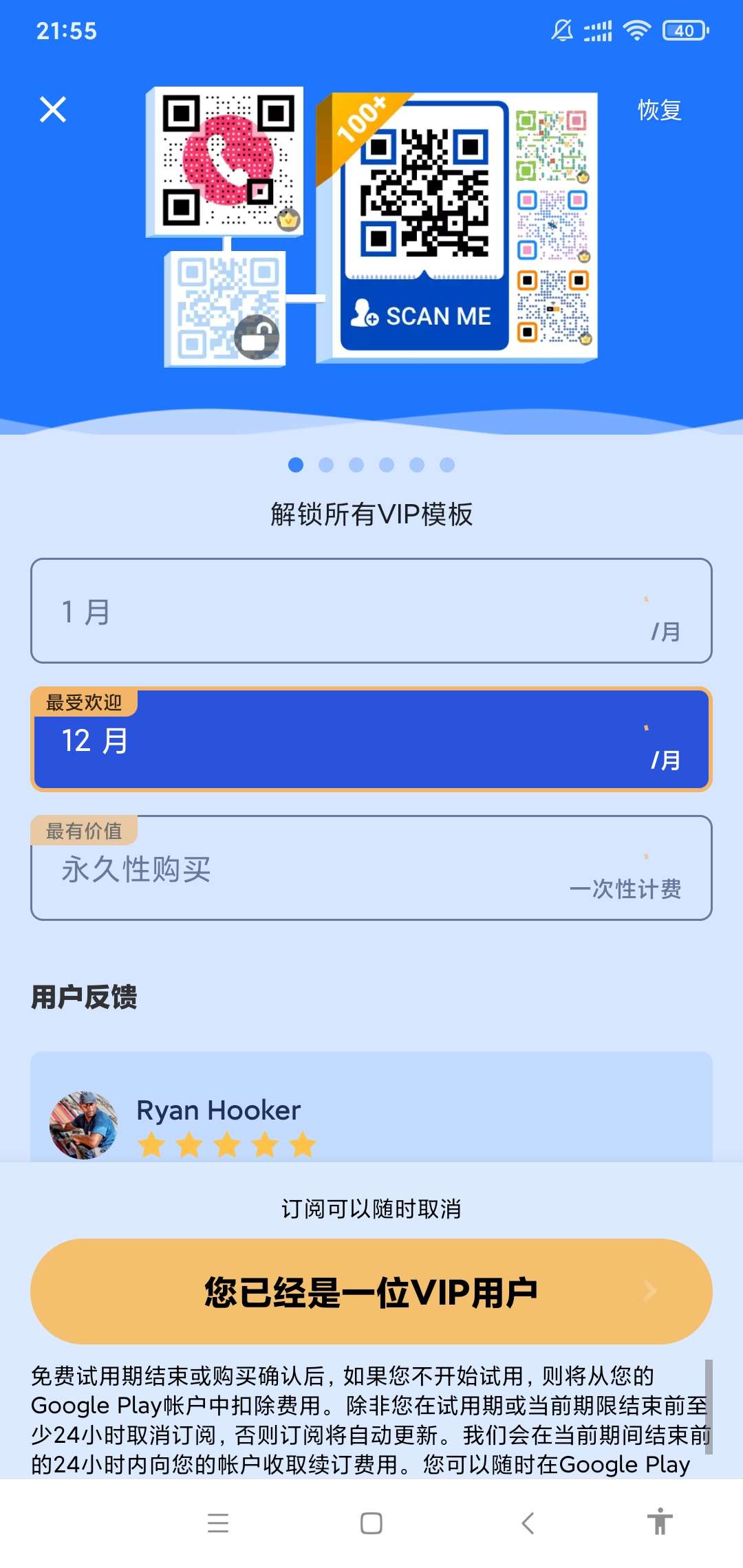
Task: Close the VIP subscription page
Action: (x=53, y=109)
